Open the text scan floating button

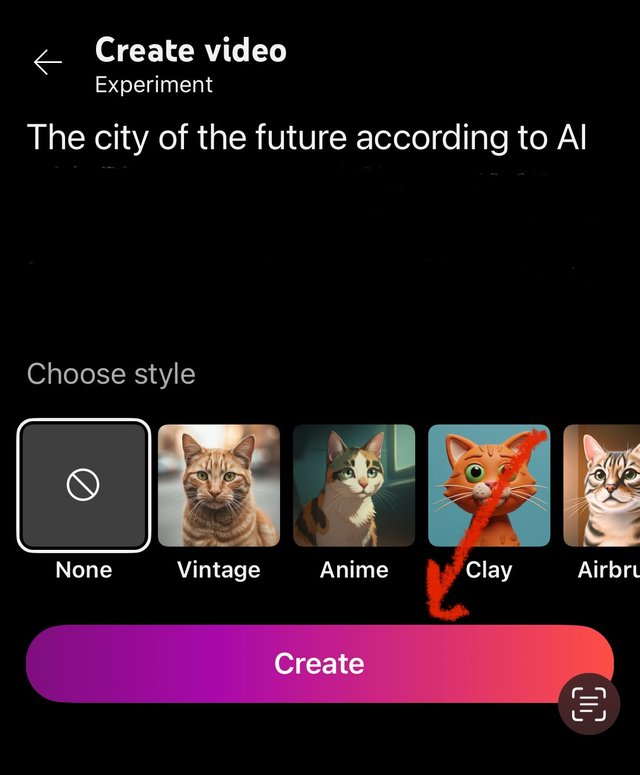[589, 705]
